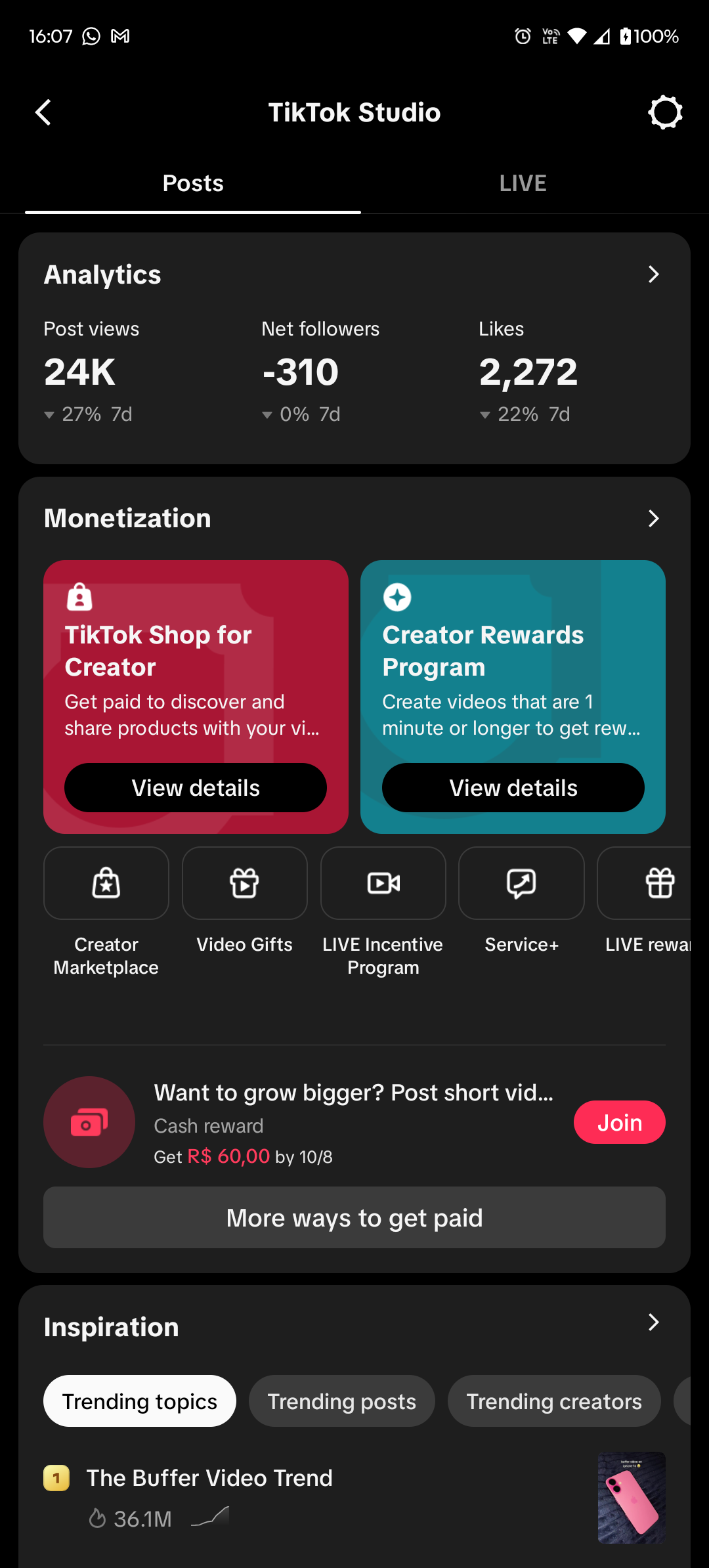Open LIVE Incentive Program
Image resolution: width=709 pixels, height=1568 pixels.
(383, 884)
